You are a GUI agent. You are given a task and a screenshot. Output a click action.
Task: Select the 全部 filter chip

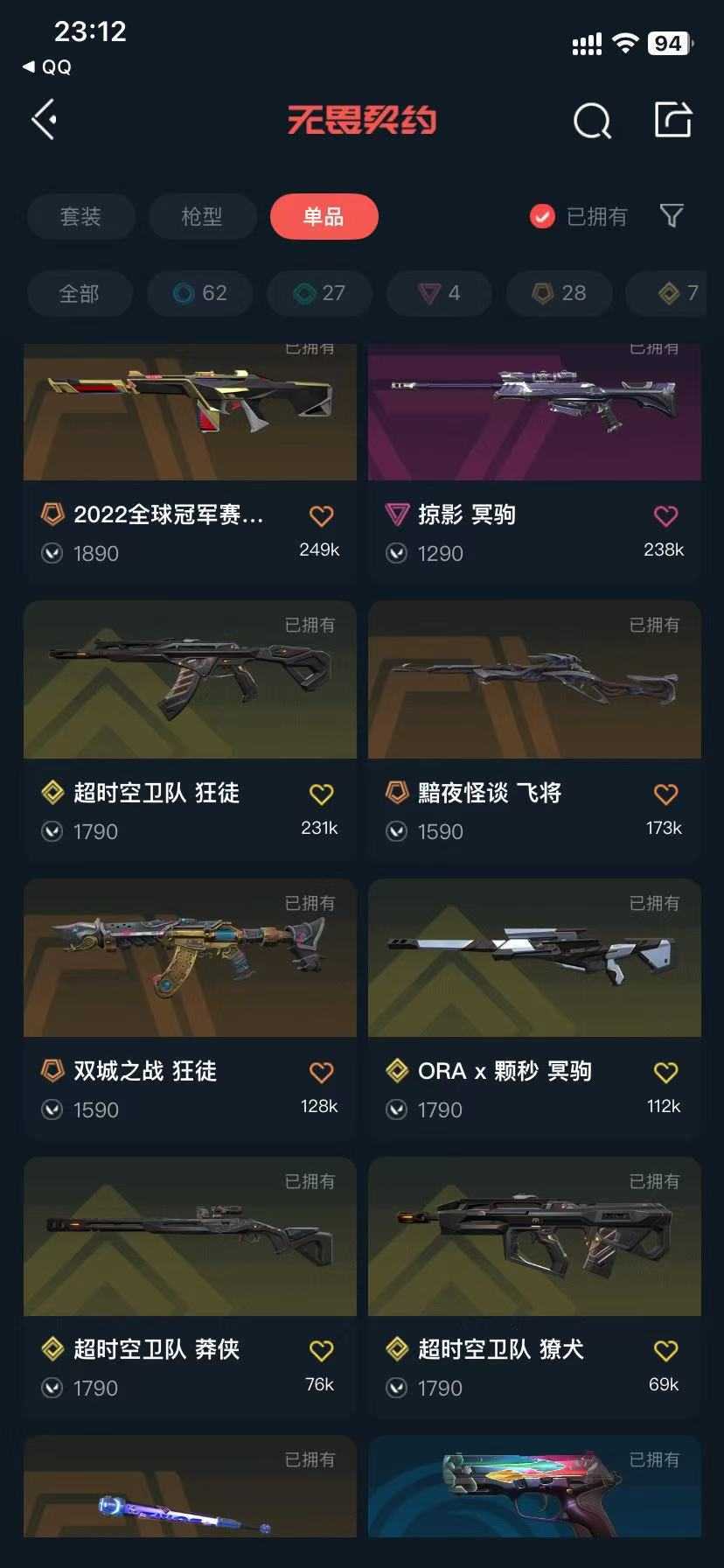(79, 293)
